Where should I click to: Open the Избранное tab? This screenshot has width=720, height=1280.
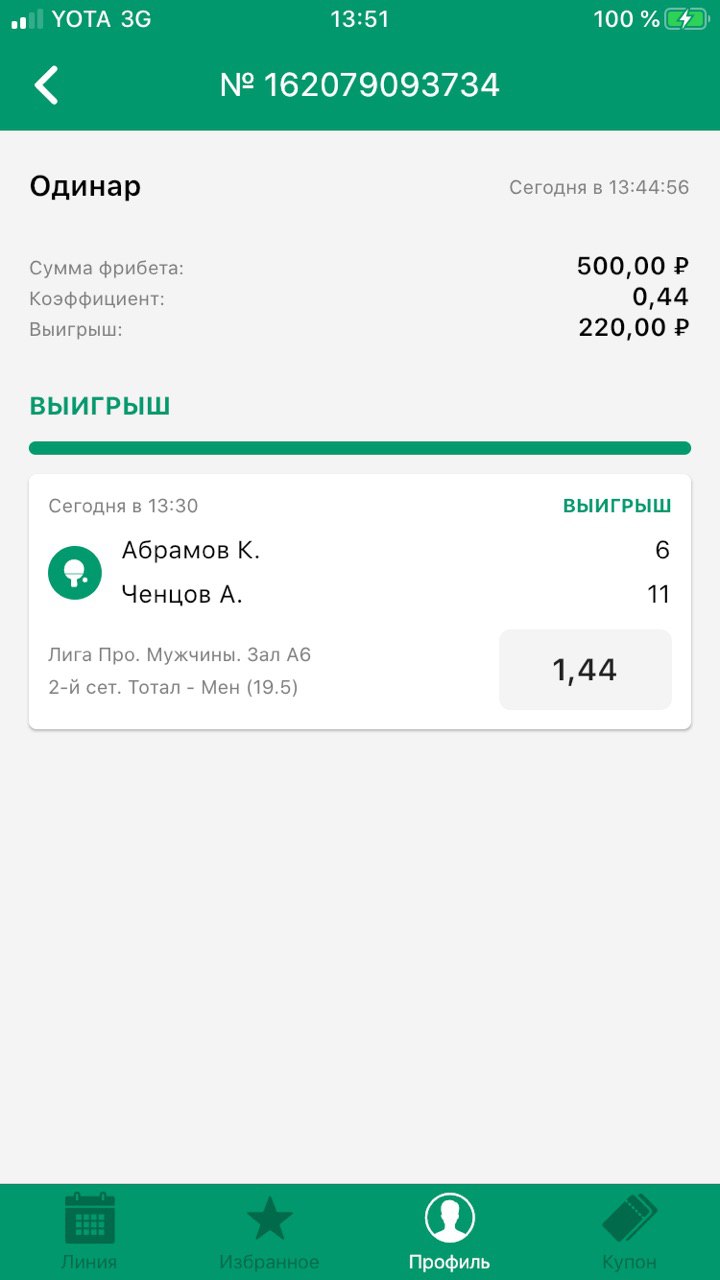coord(270,1232)
